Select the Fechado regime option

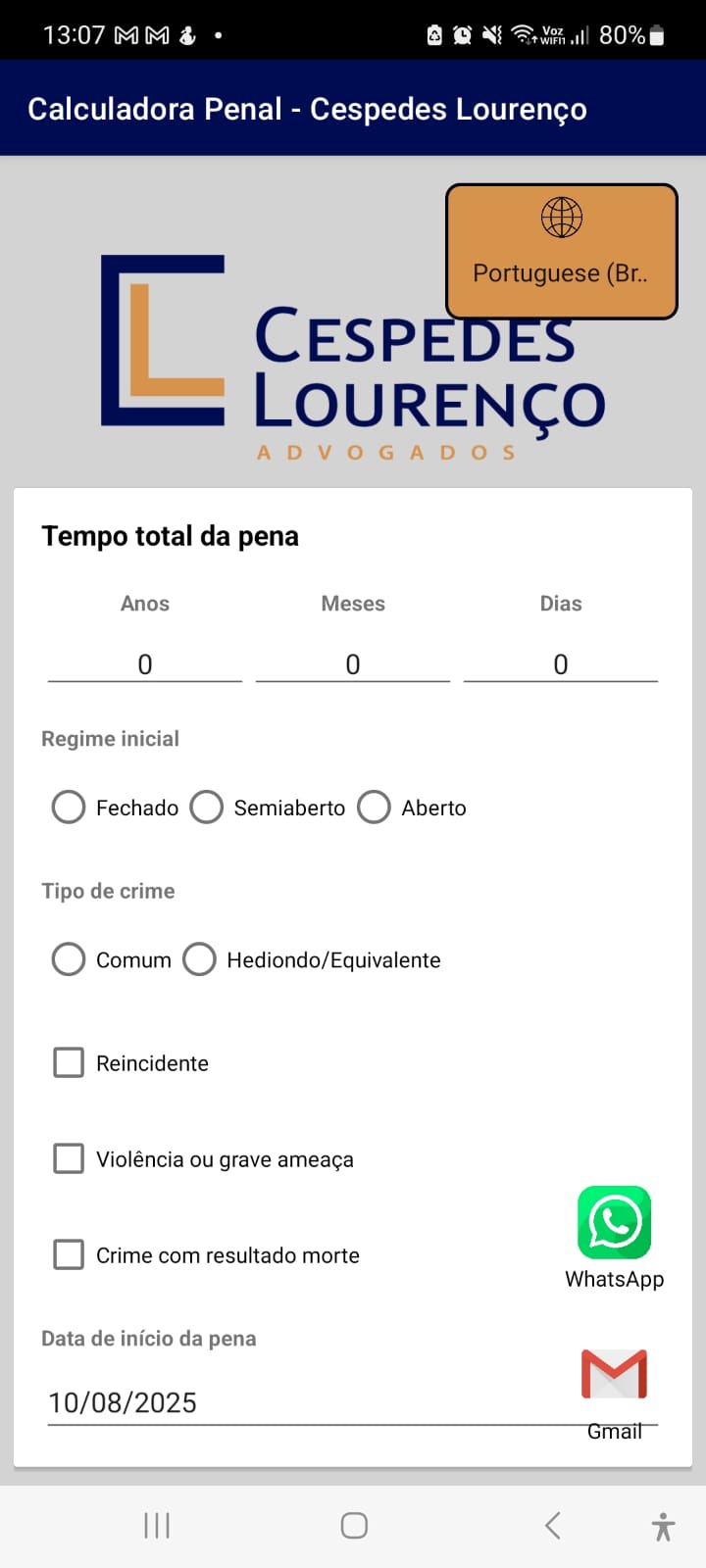[x=68, y=807]
